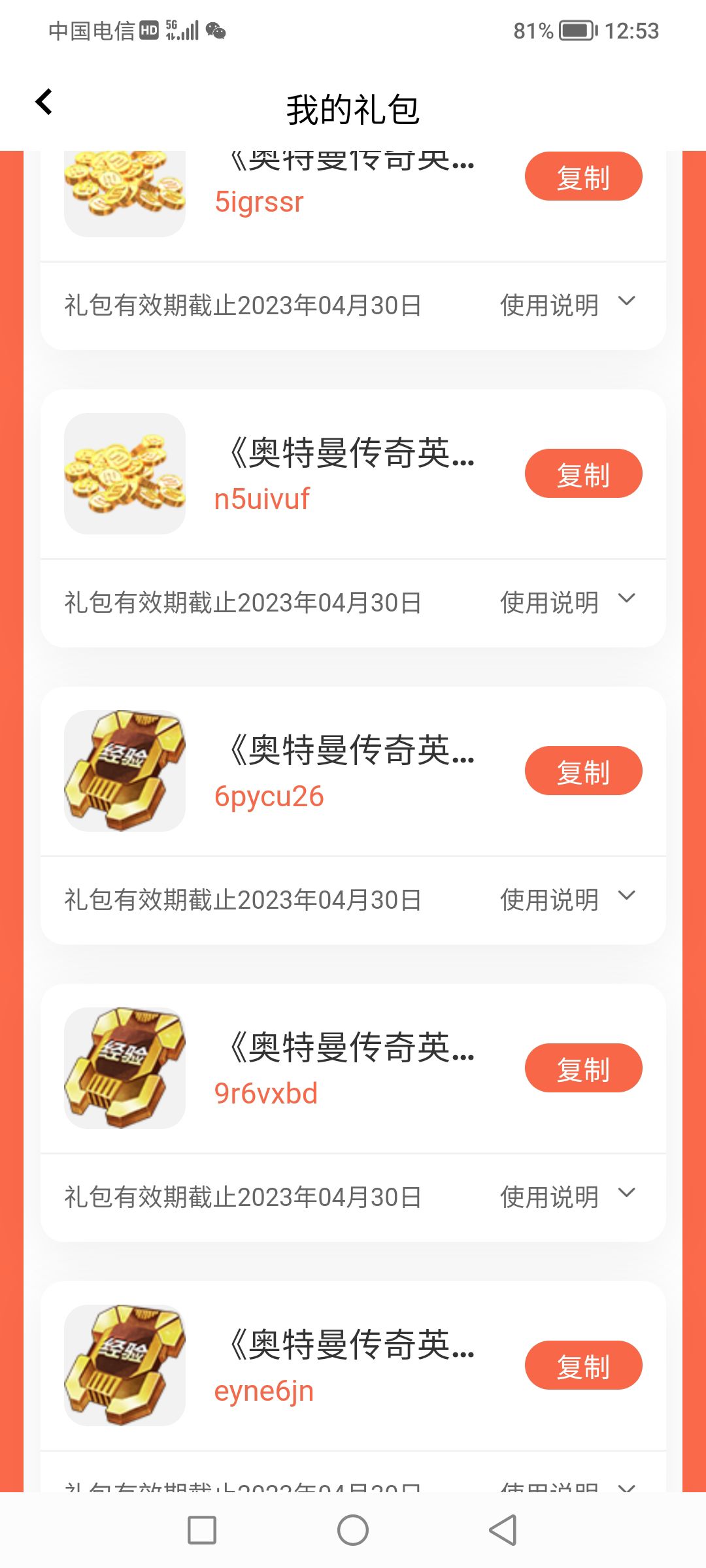The height and width of the screenshot is (1568, 706).
Task: Open the recent apps view
Action: 202,1530
